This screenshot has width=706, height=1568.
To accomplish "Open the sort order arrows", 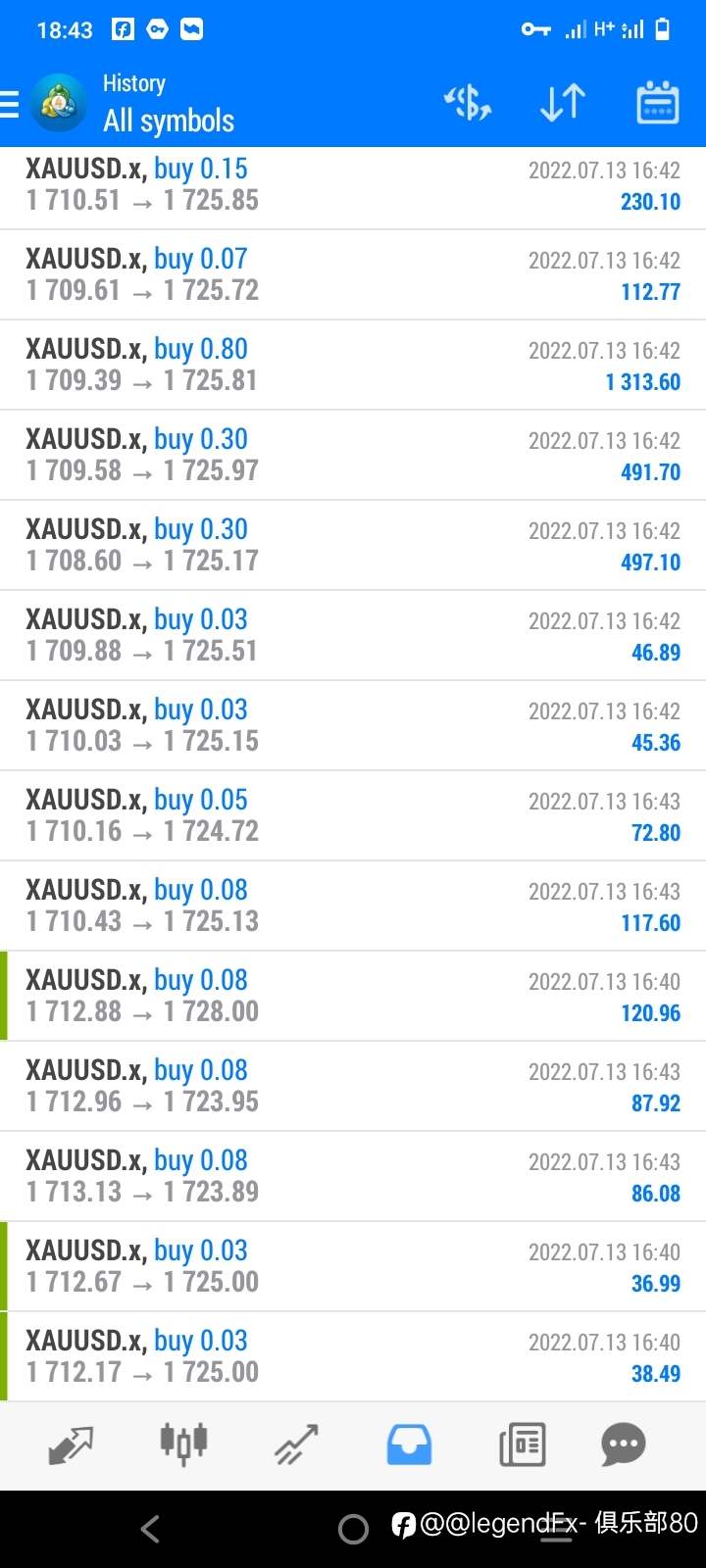I will [563, 103].
